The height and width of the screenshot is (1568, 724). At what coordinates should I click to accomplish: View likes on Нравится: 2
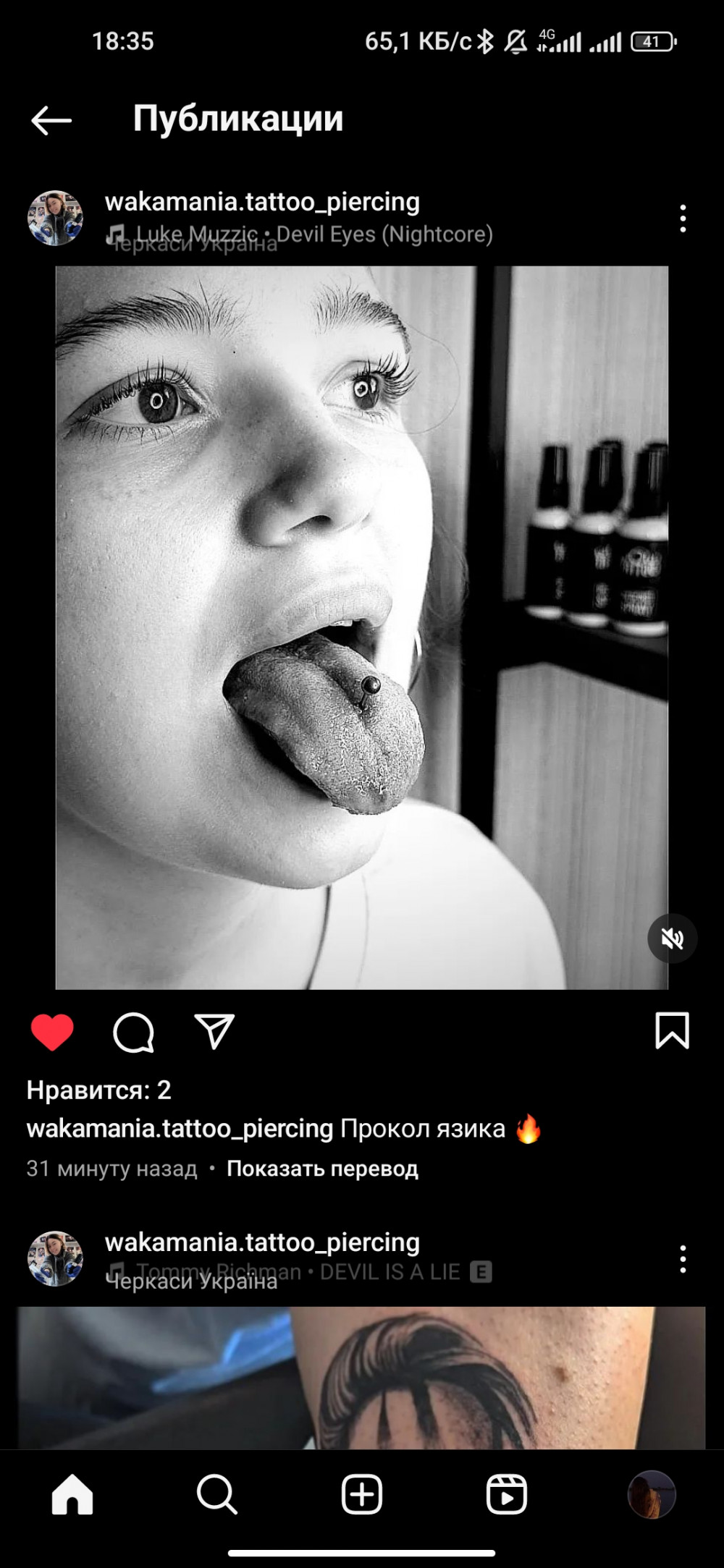(x=99, y=1090)
